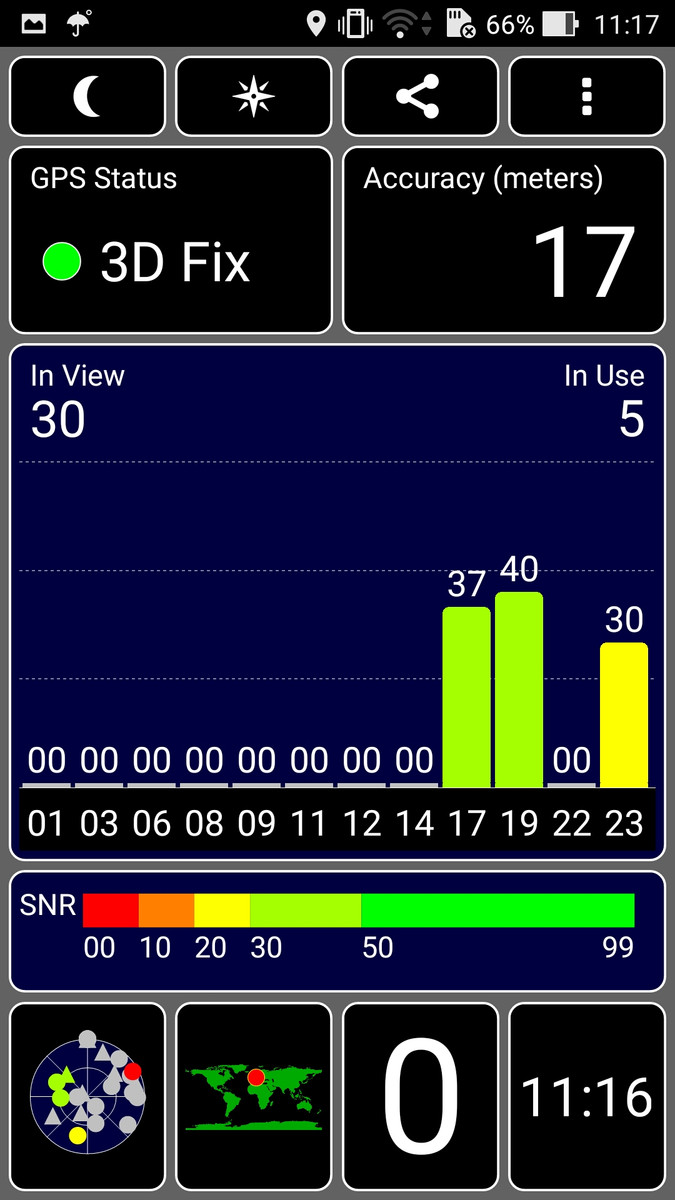This screenshot has width=675, height=1200.
Task: Open the satellite sky view tile
Action: 87,1095
